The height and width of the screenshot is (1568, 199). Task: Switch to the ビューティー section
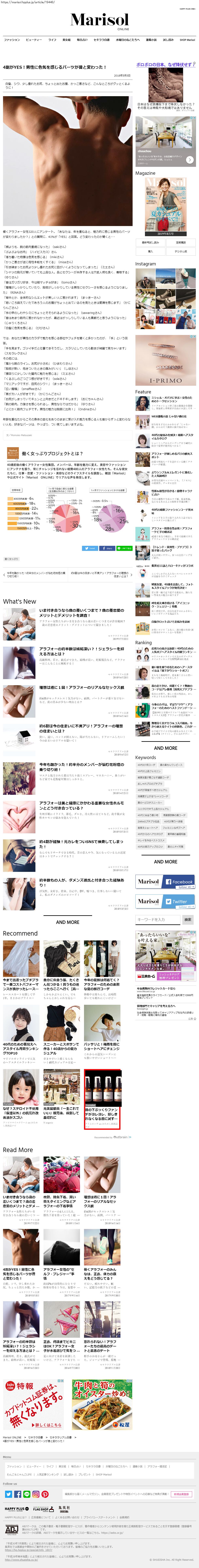(x=33, y=40)
